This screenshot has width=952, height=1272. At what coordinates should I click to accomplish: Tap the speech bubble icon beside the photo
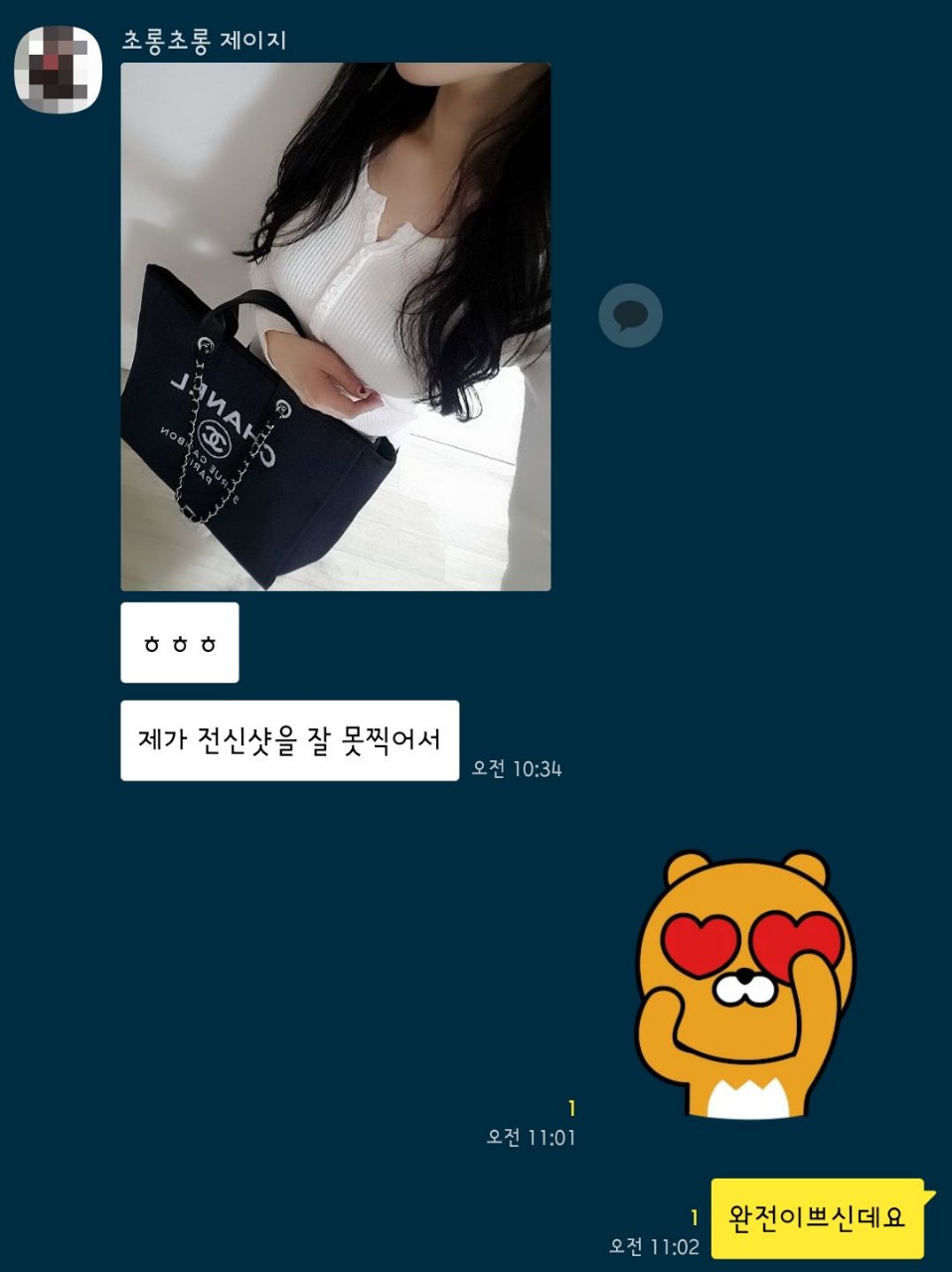[x=630, y=316]
